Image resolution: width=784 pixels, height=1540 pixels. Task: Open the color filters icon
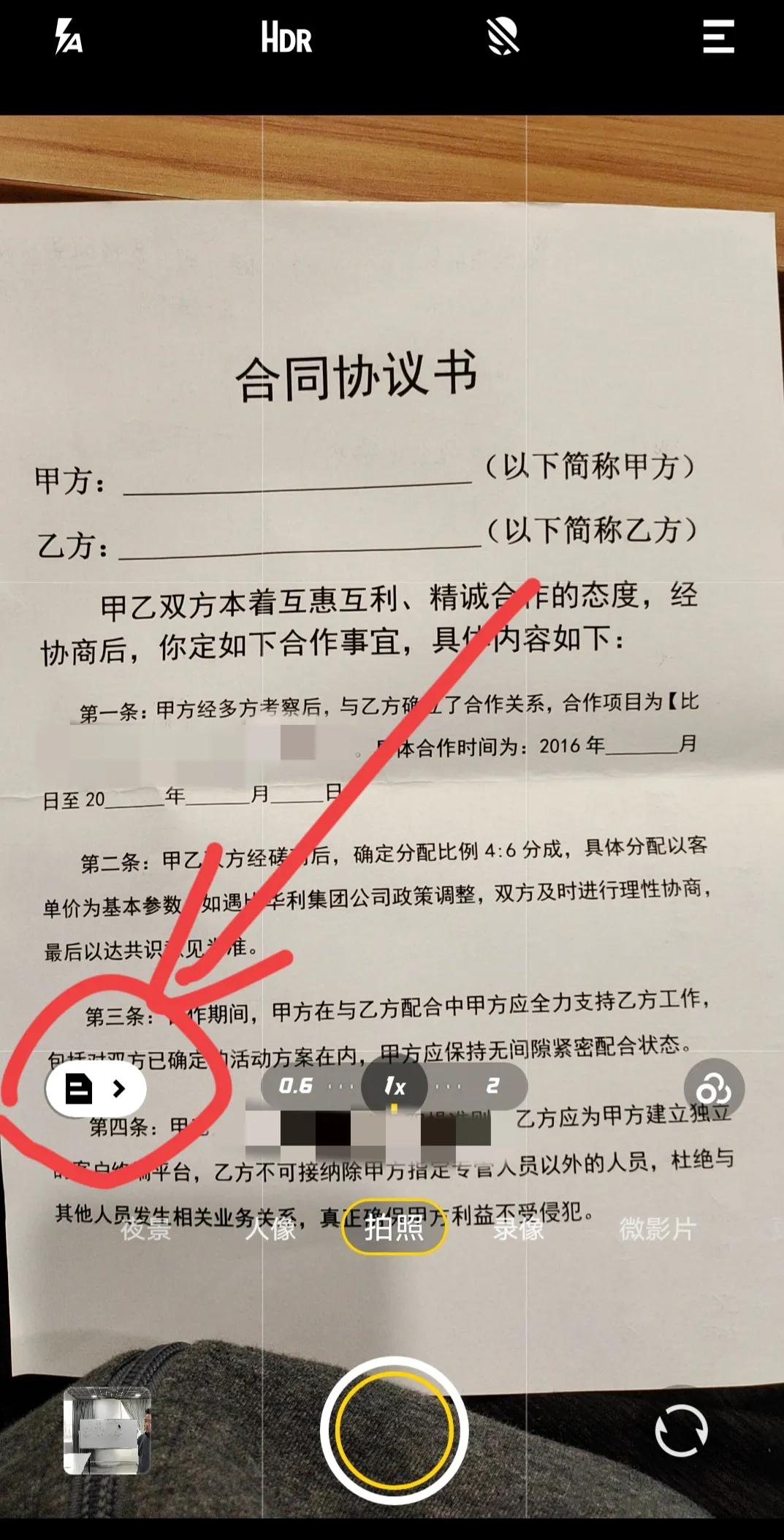[x=714, y=1089]
